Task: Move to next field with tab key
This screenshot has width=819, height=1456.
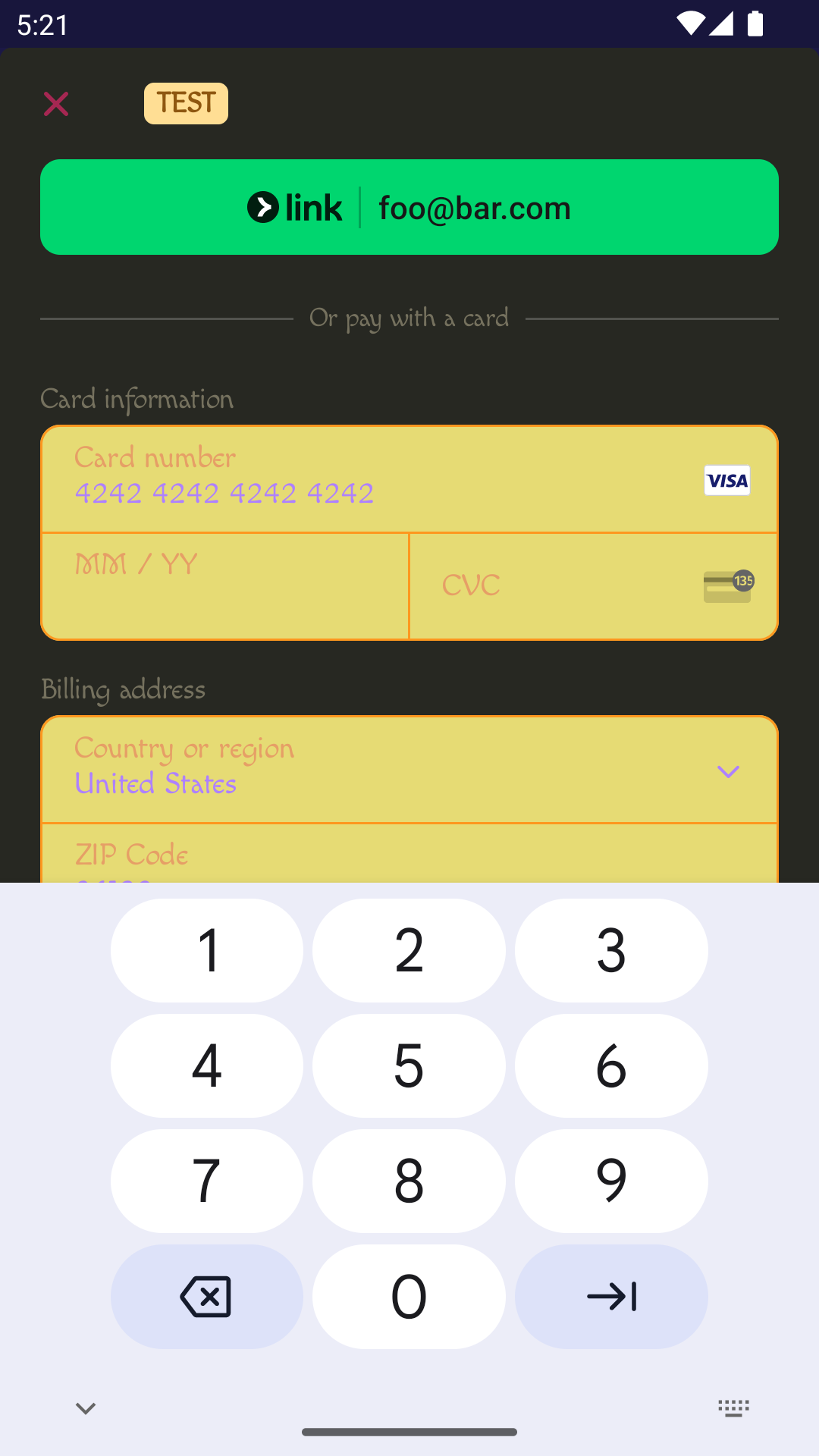Action: pyautogui.click(x=611, y=1296)
